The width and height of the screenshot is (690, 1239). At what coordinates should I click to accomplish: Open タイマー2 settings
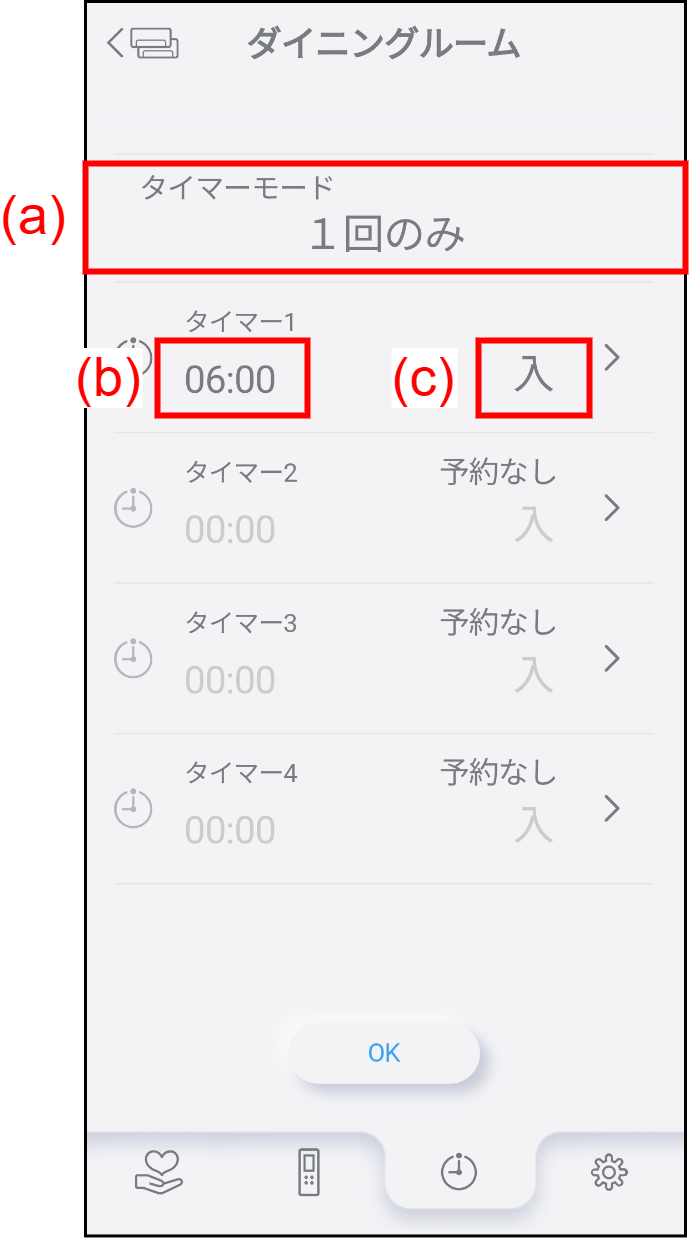612,508
